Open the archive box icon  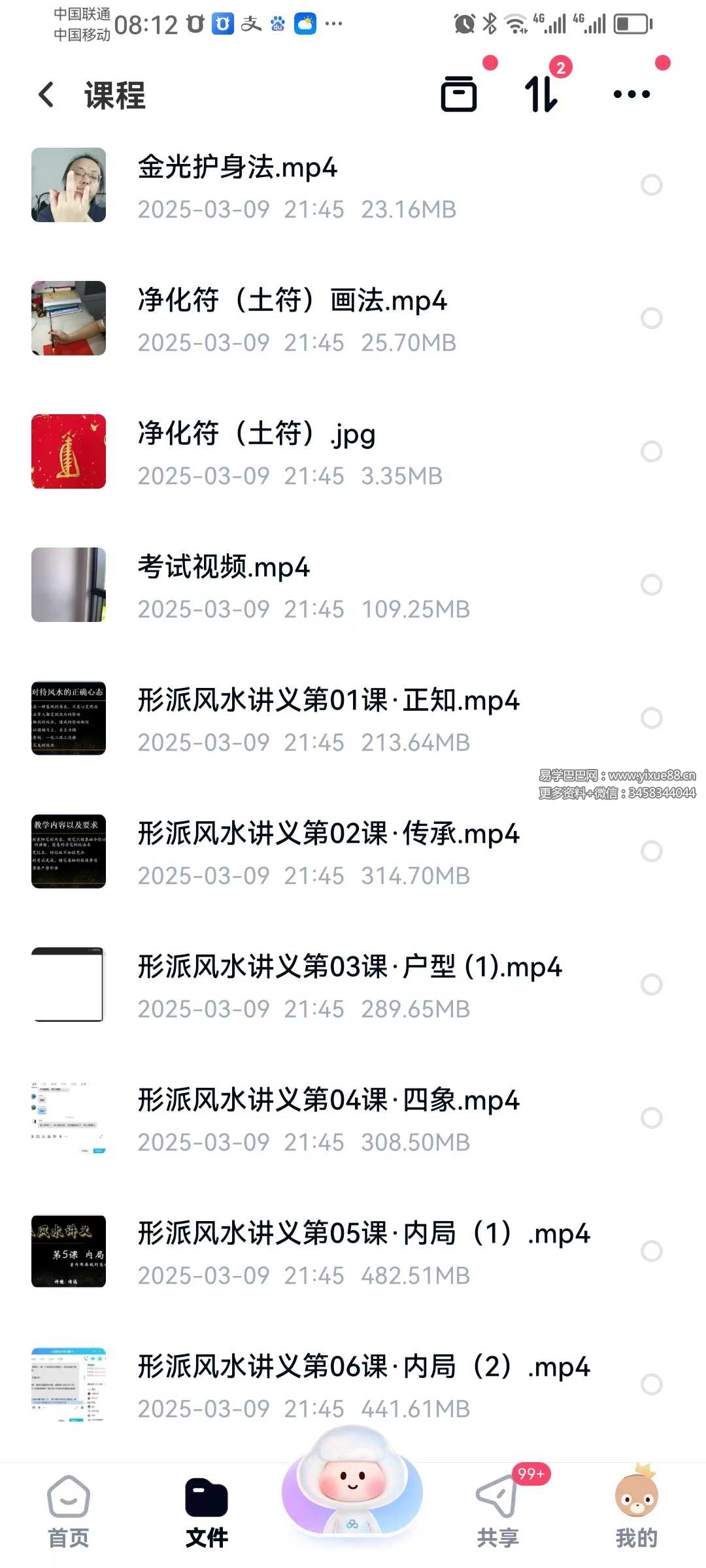(459, 95)
